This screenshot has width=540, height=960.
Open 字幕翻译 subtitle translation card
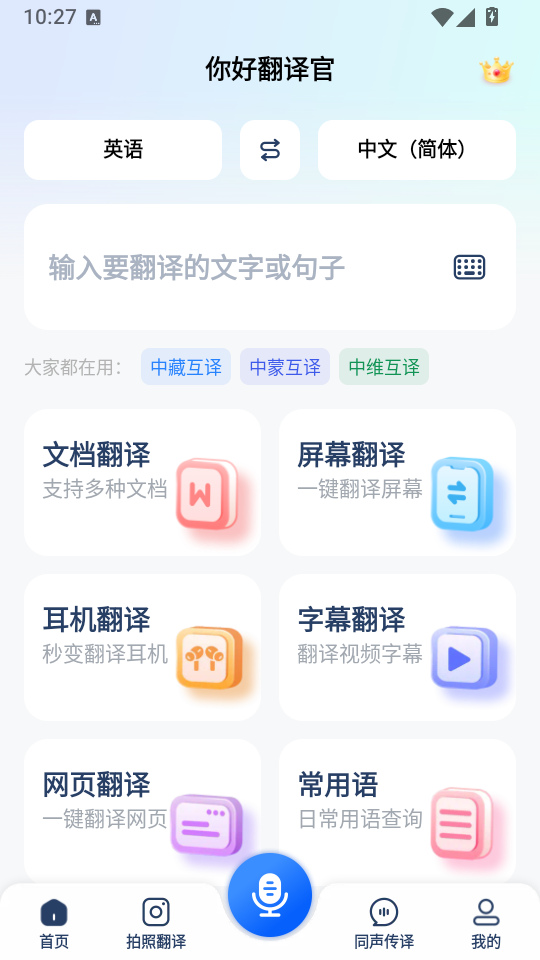point(397,647)
